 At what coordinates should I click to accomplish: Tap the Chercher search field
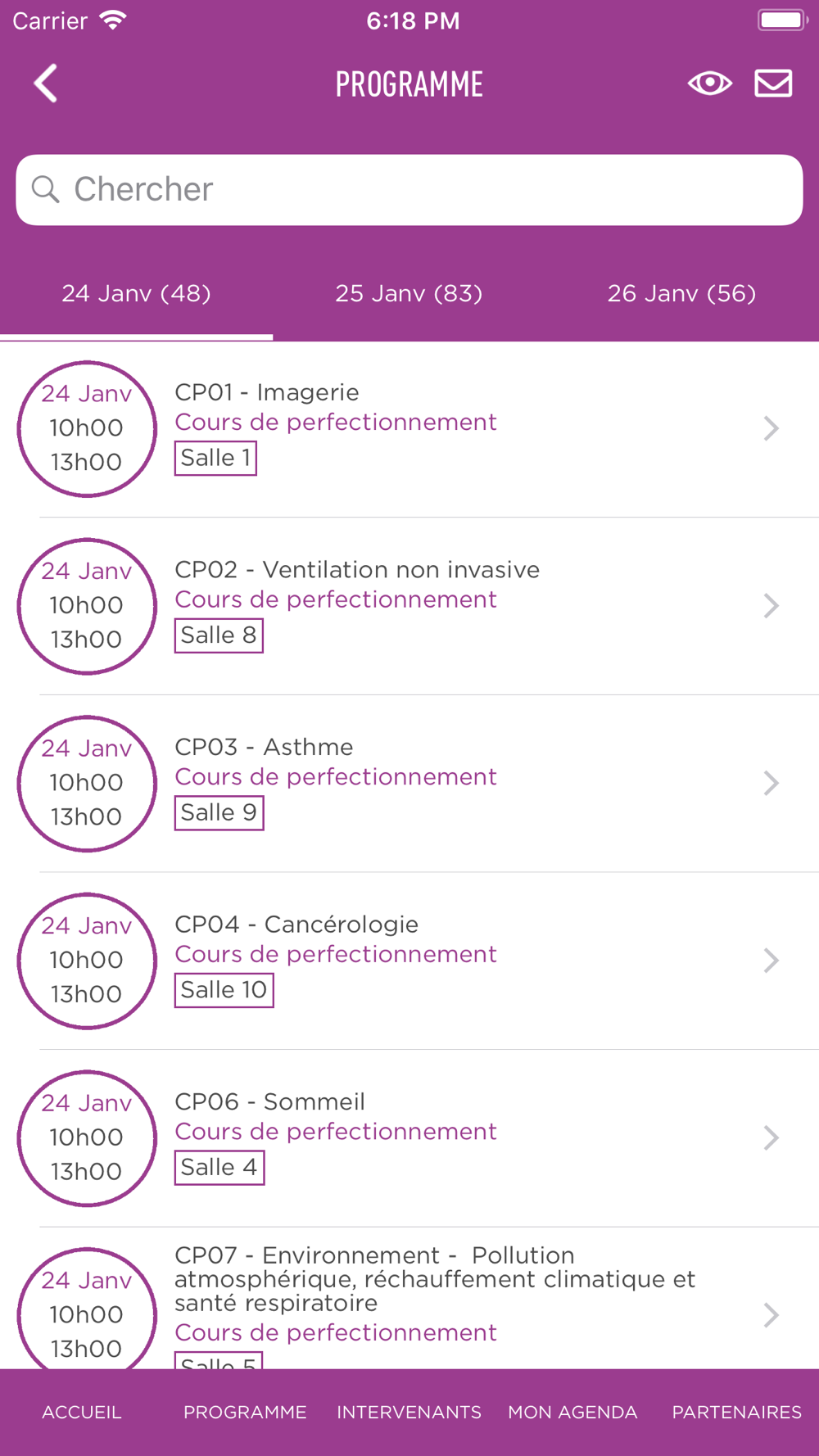409,190
